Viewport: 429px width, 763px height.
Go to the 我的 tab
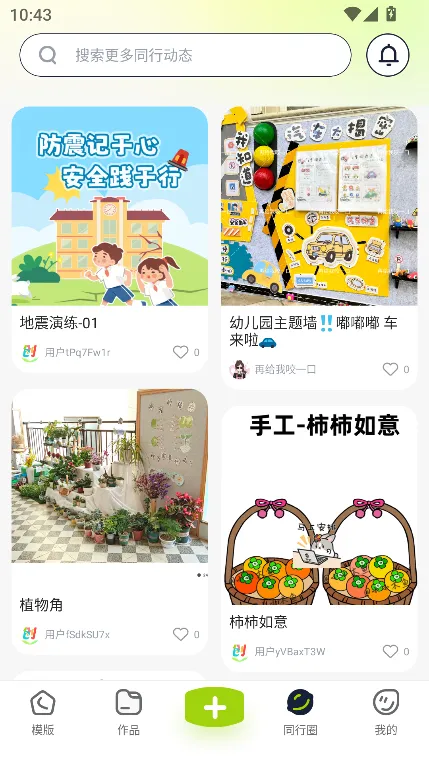[386, 712]
